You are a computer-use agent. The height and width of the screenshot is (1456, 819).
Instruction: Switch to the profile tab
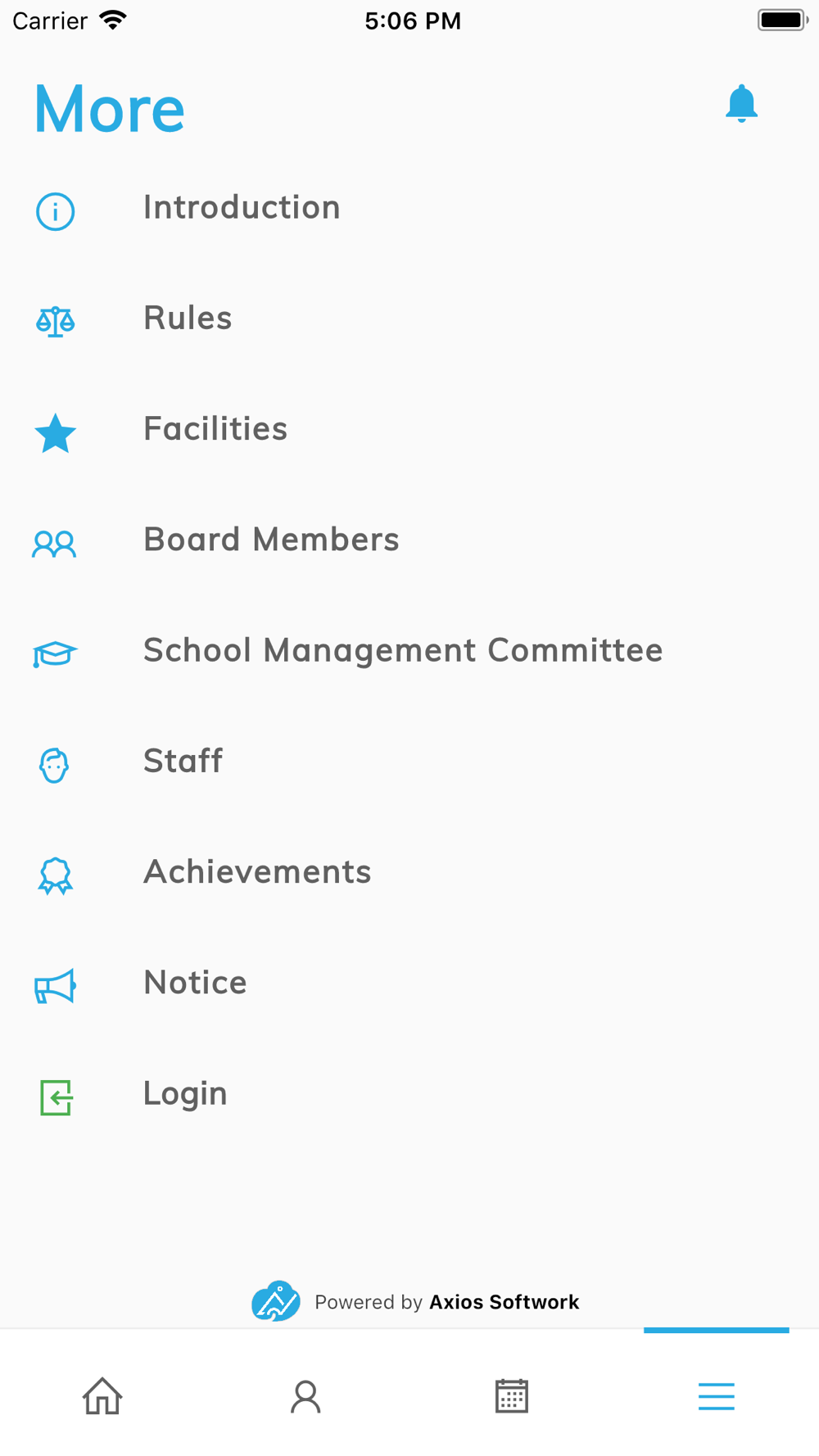pyautogui.click(x=306, y=1395)
